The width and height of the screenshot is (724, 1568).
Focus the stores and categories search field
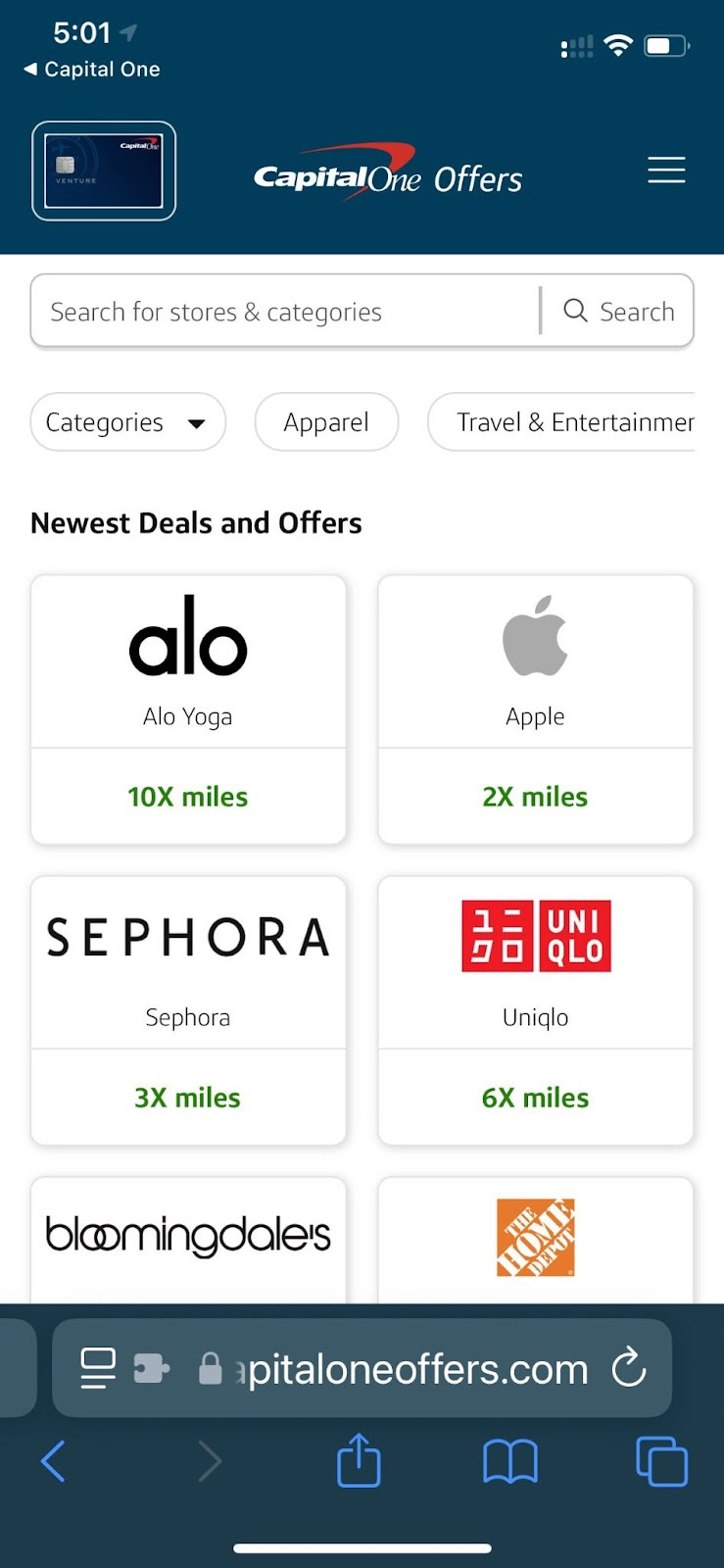[284, 311]
